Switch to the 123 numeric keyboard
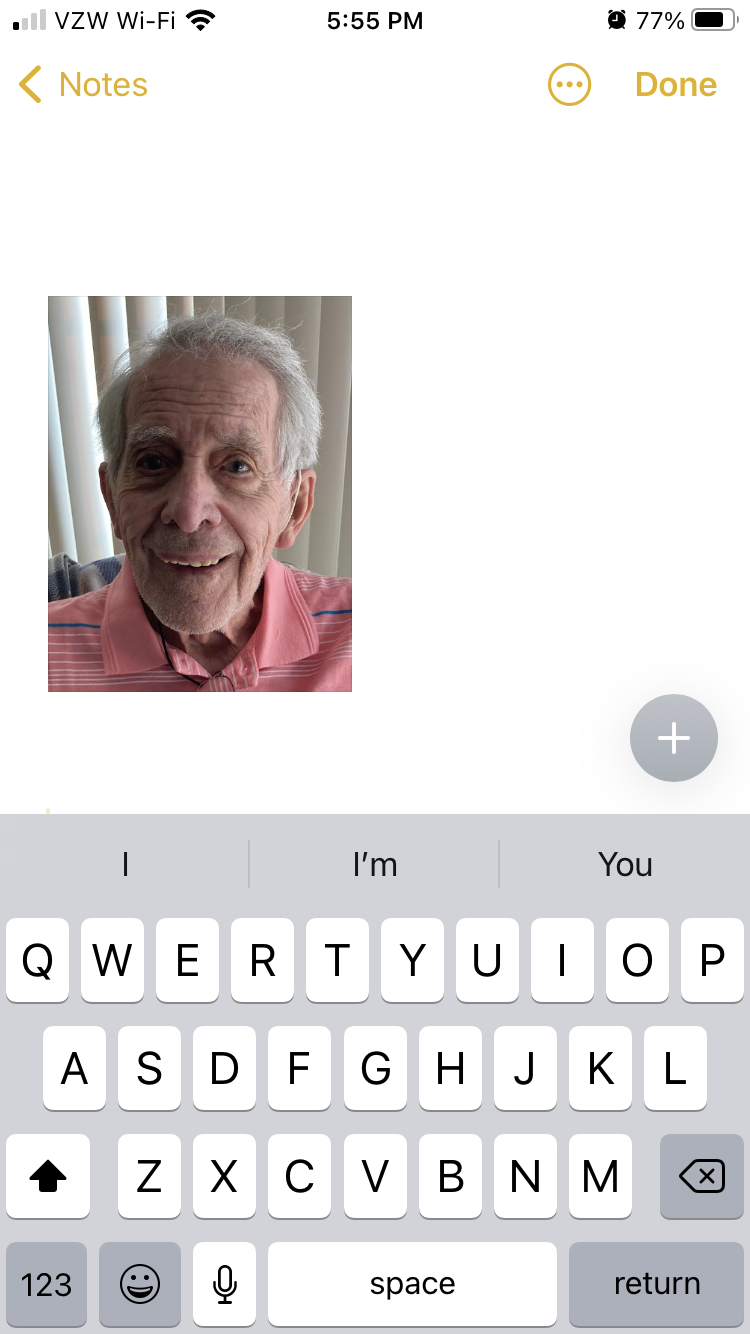750x1334 pixels. [x=46, y=1284]
